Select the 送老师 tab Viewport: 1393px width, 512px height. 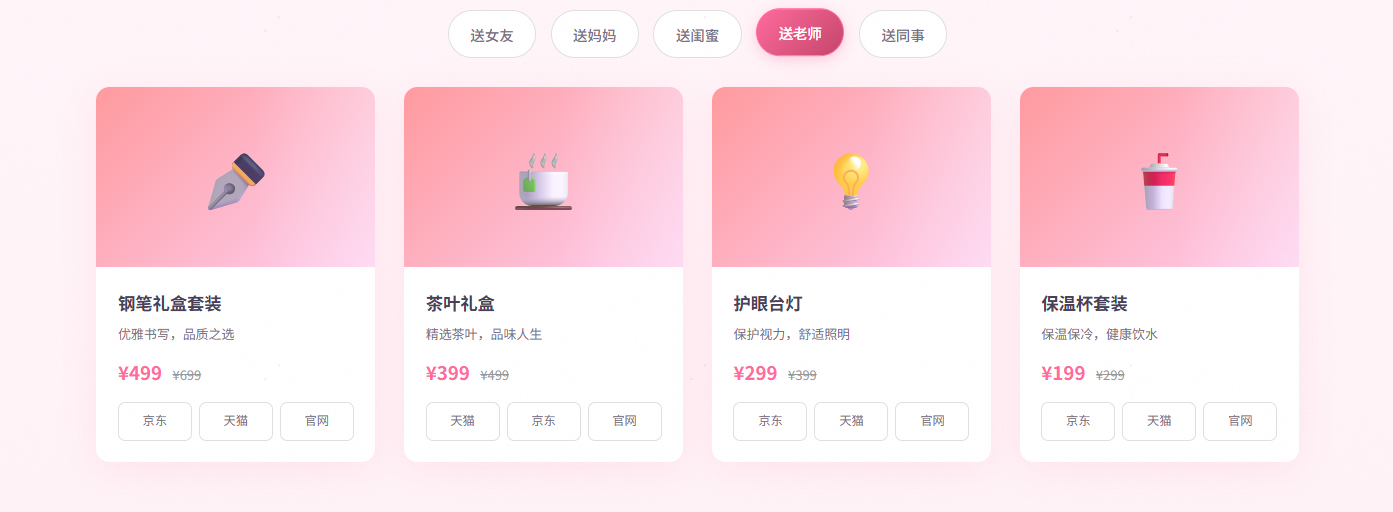tap(800, 33)
